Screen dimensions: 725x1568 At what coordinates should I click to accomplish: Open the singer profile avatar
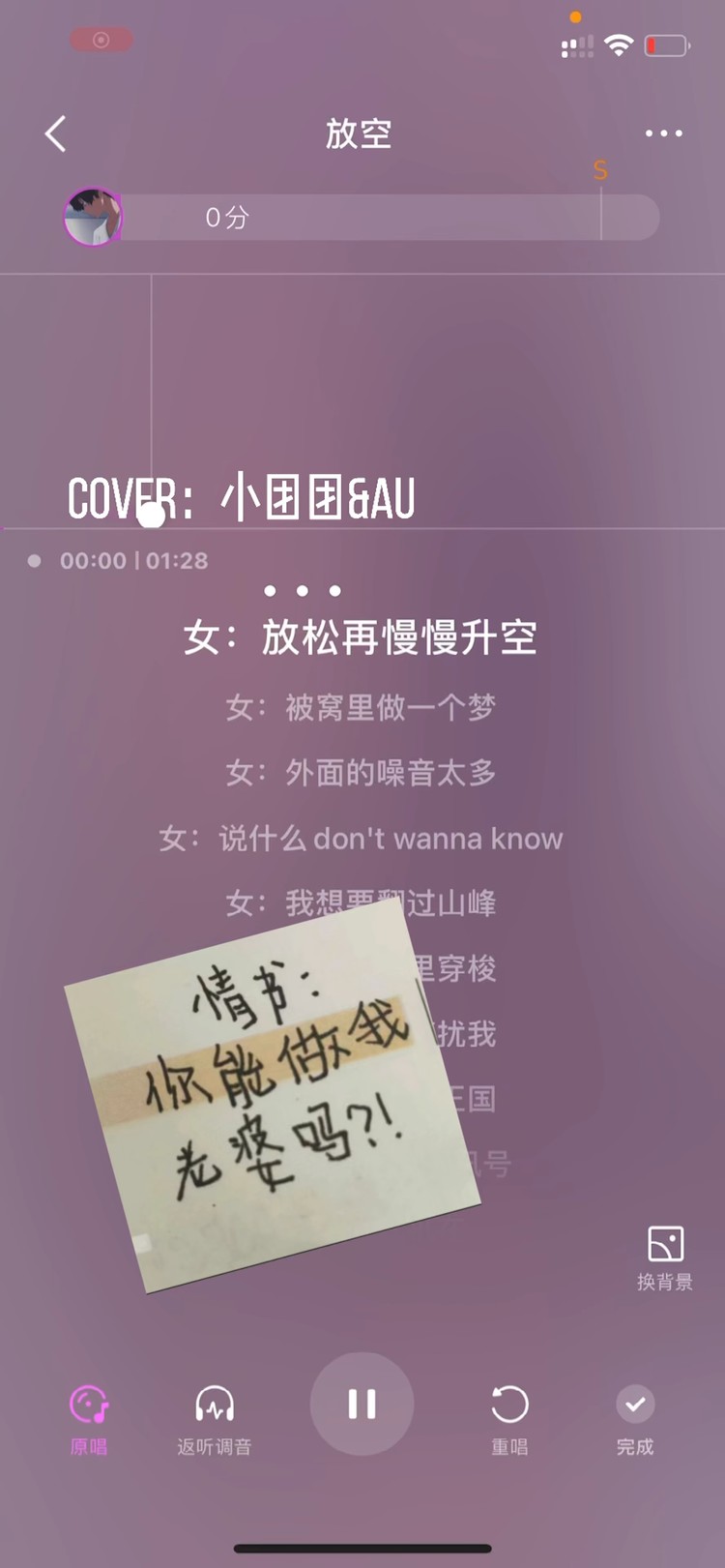tap(93, 217)
